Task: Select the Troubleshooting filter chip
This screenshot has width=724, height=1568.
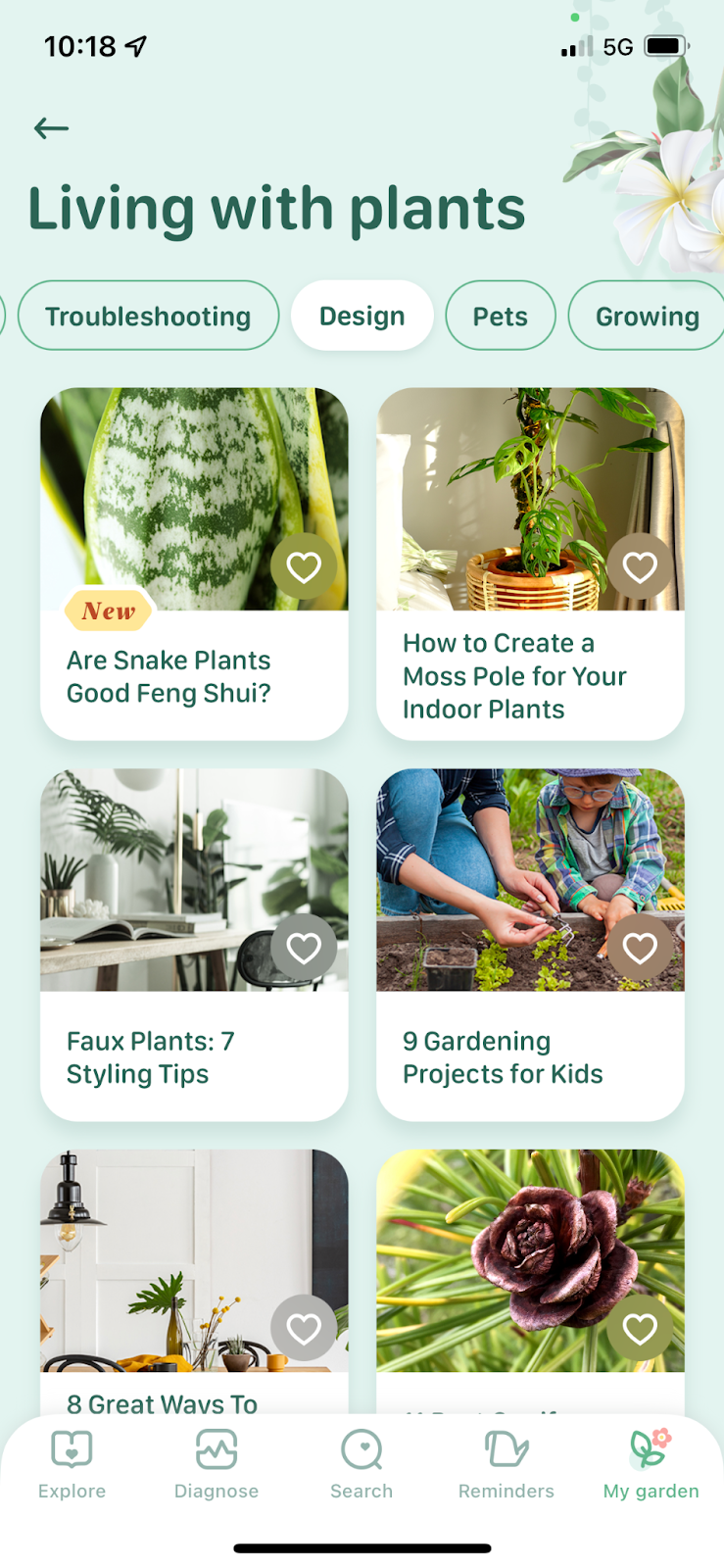Action: (148, 316)
